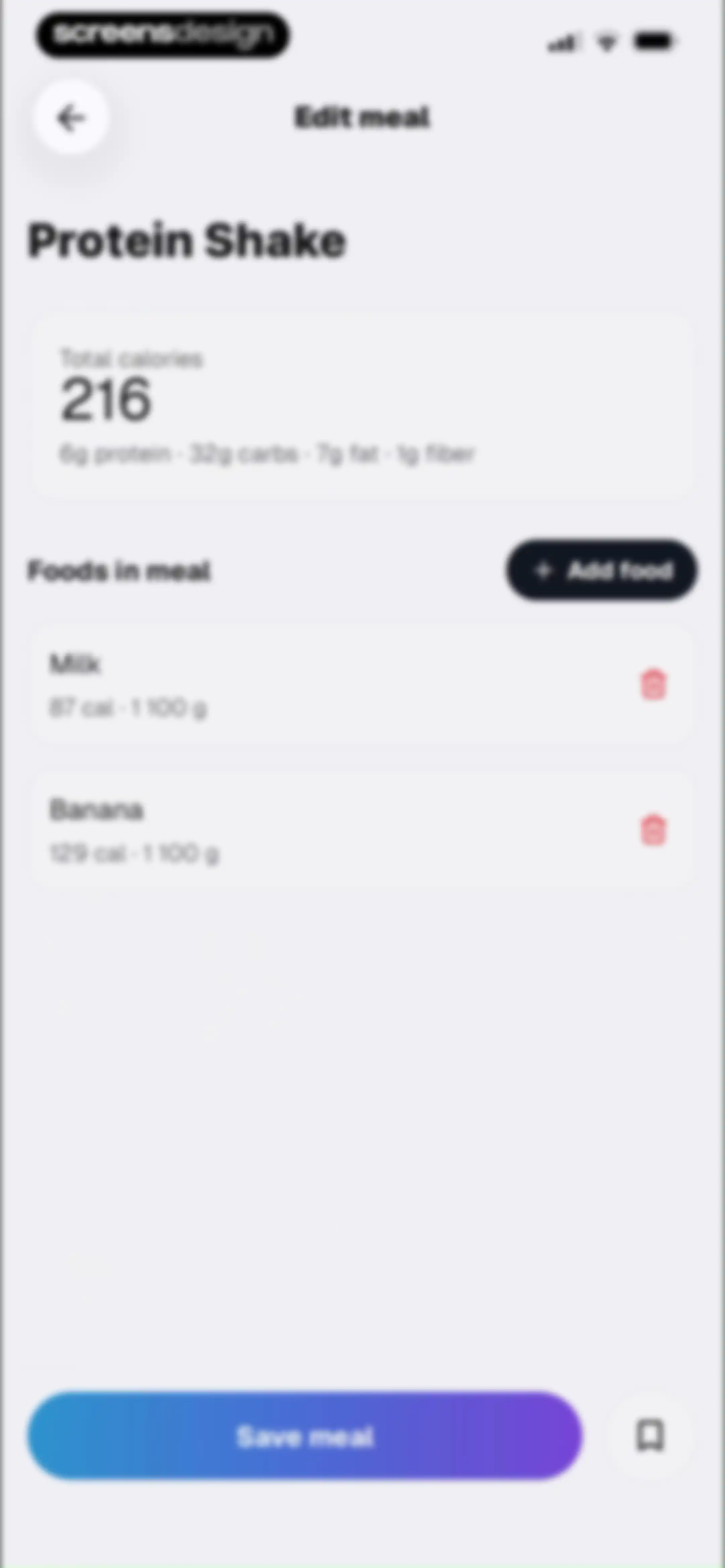Edit the Protein Shake meal name

coord(187,241)
